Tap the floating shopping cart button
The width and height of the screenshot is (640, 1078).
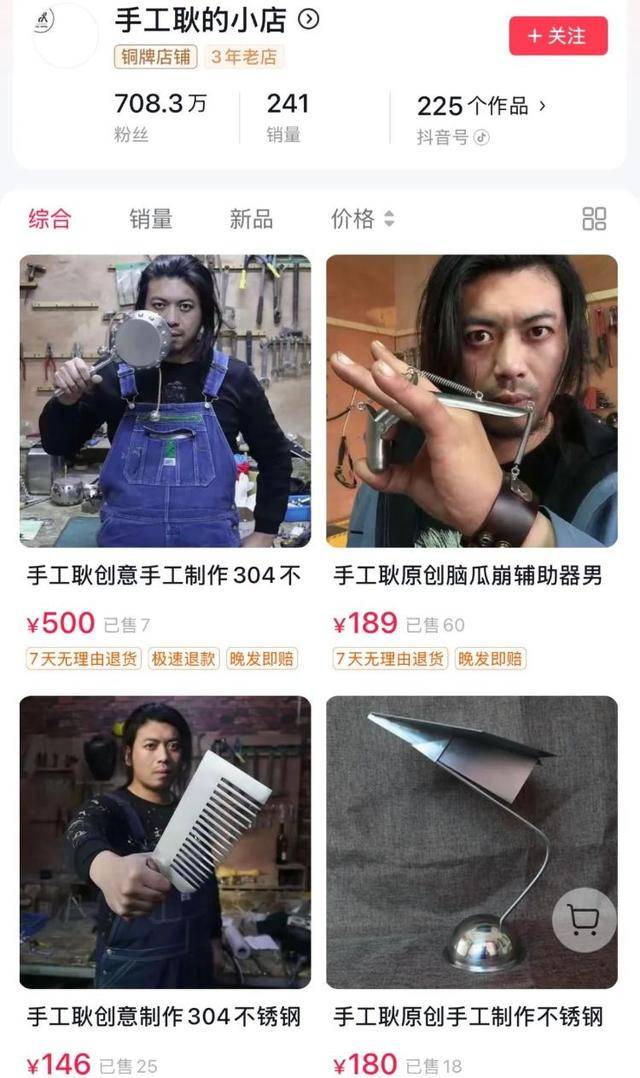(x=584, y=920)
